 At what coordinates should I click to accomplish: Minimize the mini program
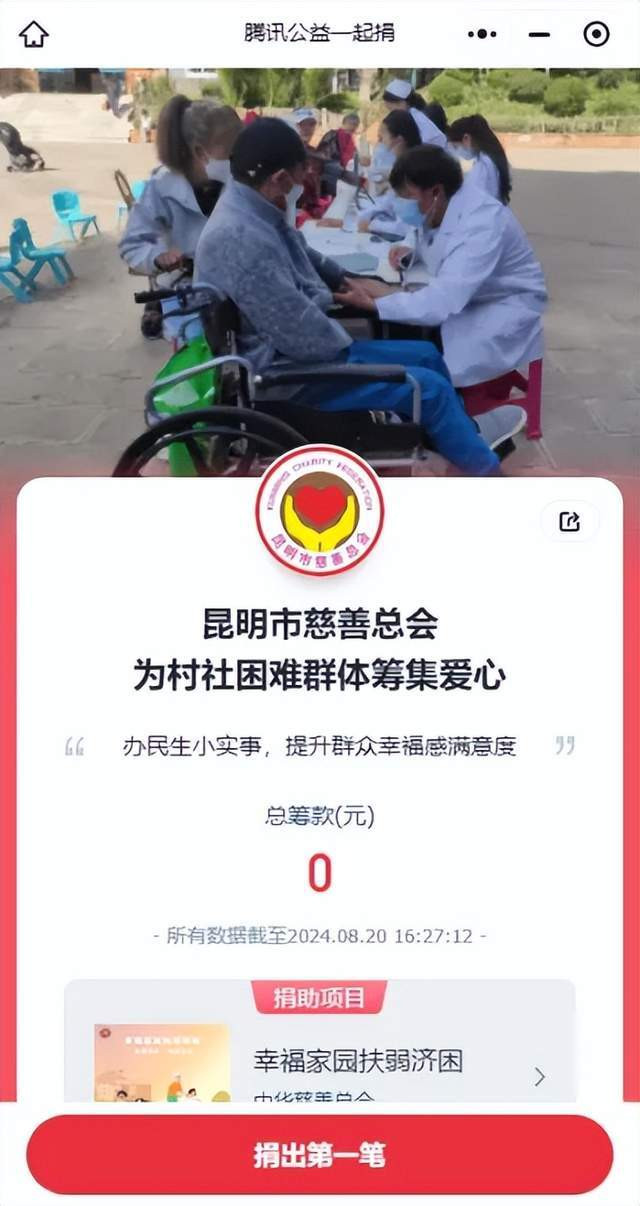coord(540,34)
